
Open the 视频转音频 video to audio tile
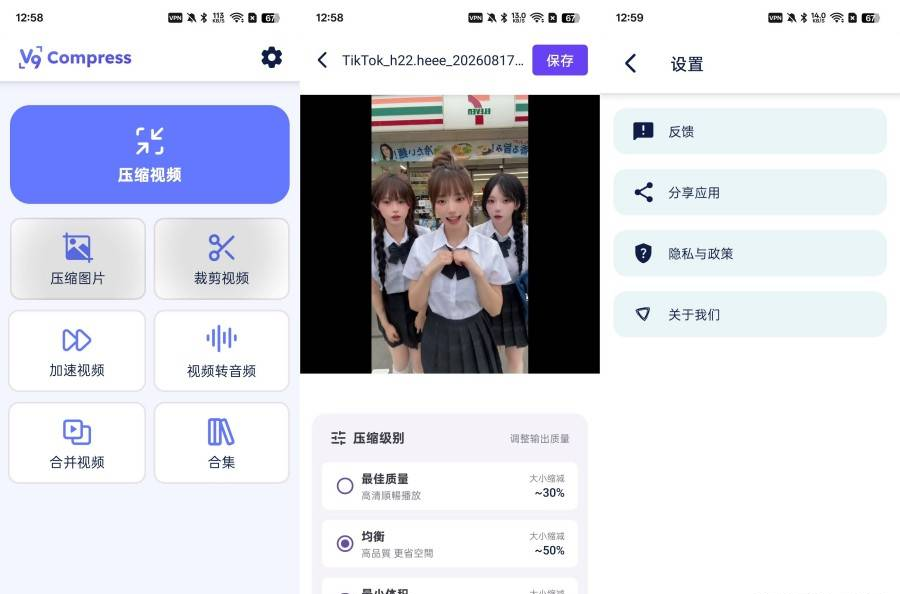coord(222,351)
